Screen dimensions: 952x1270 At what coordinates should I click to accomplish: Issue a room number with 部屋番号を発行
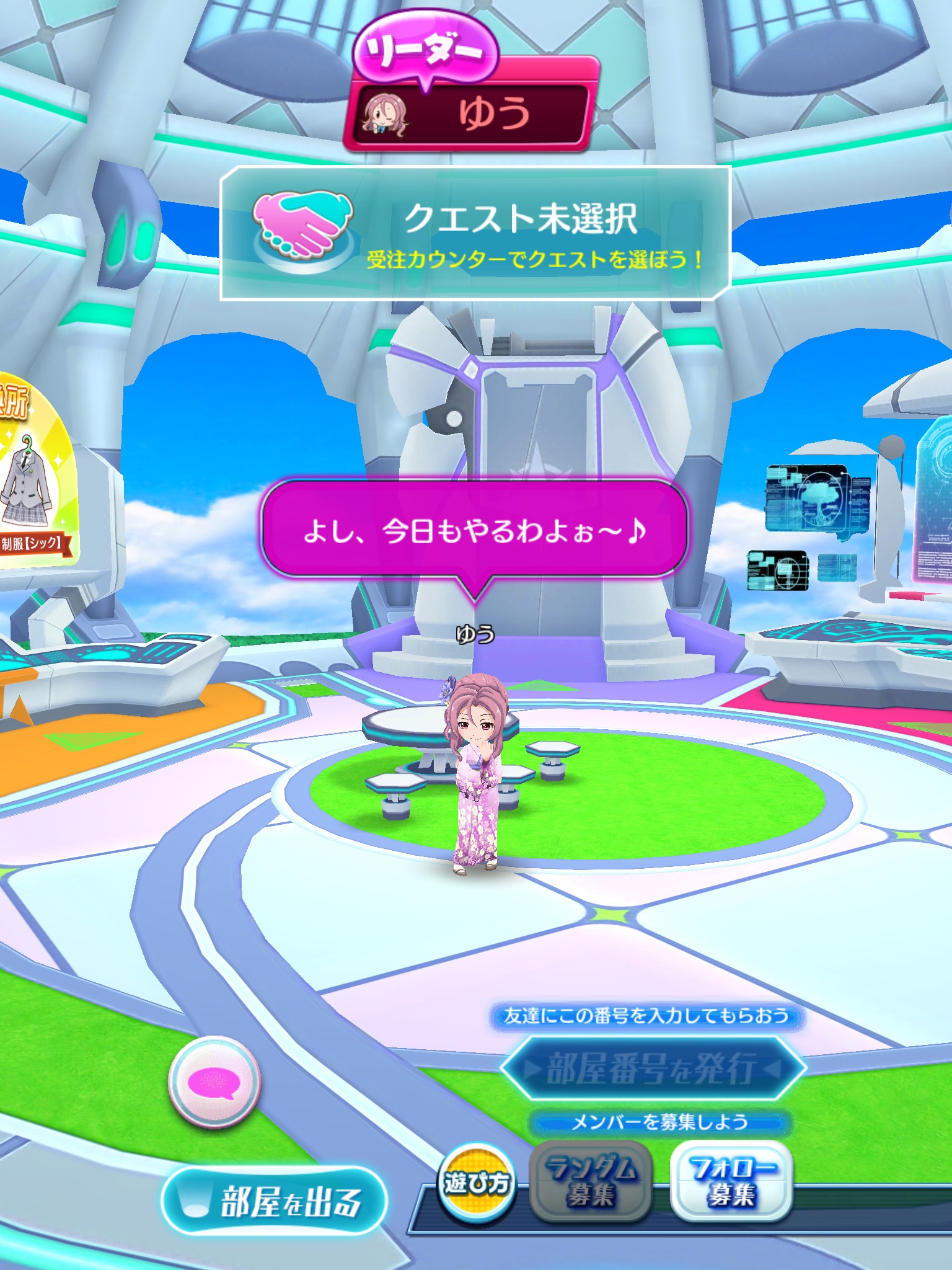point(653,1068)
